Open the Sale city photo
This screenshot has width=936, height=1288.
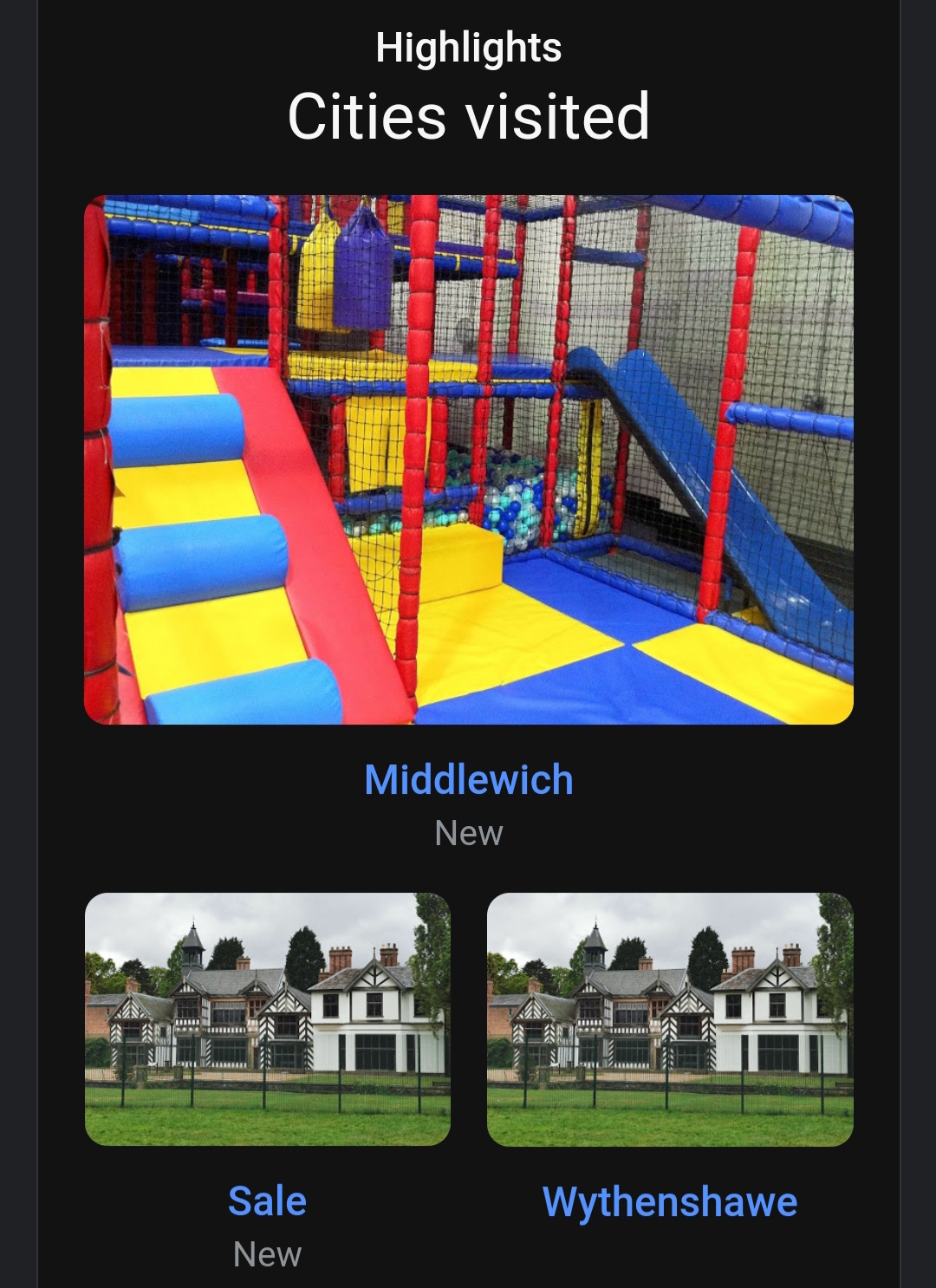(268, 1018)
